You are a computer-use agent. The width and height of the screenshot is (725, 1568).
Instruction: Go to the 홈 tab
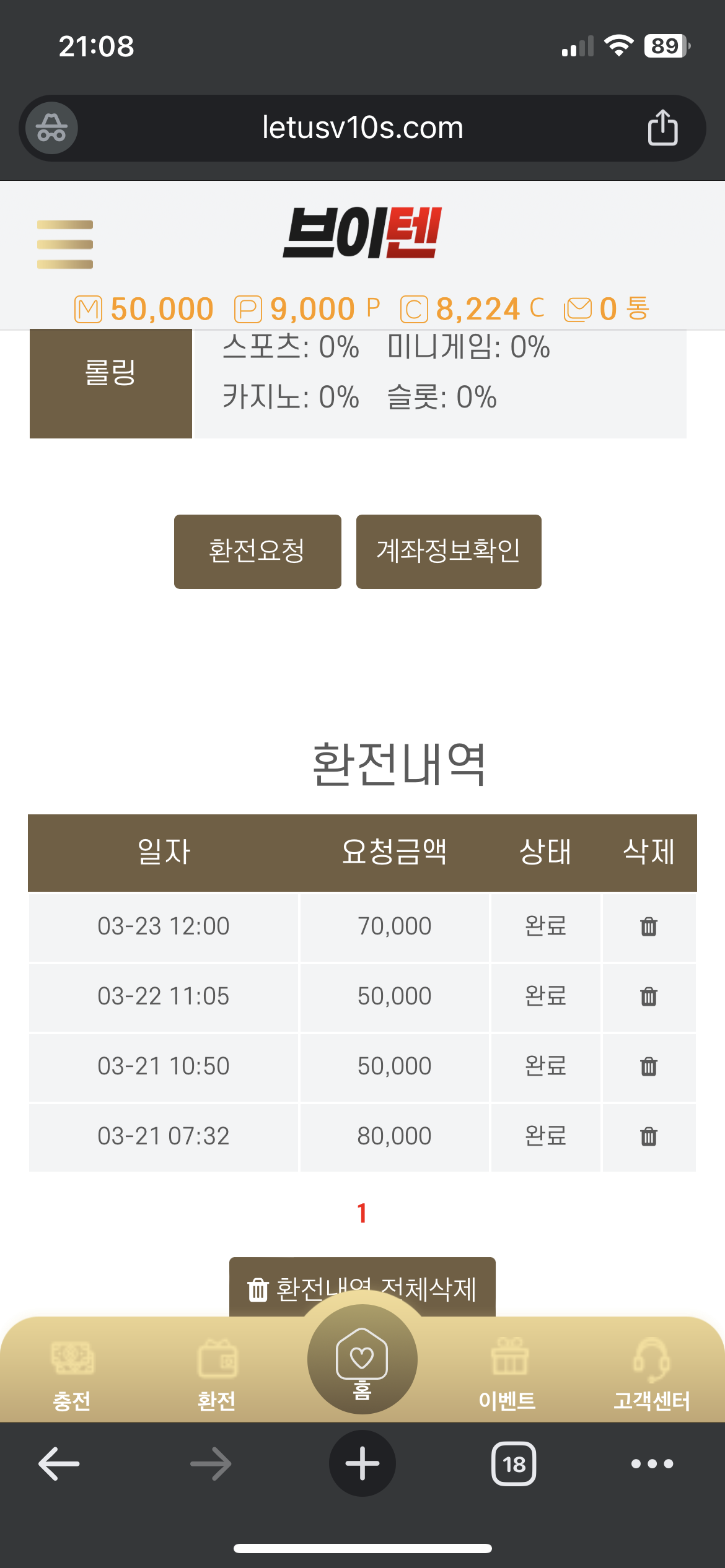(x=362, y=1361)
